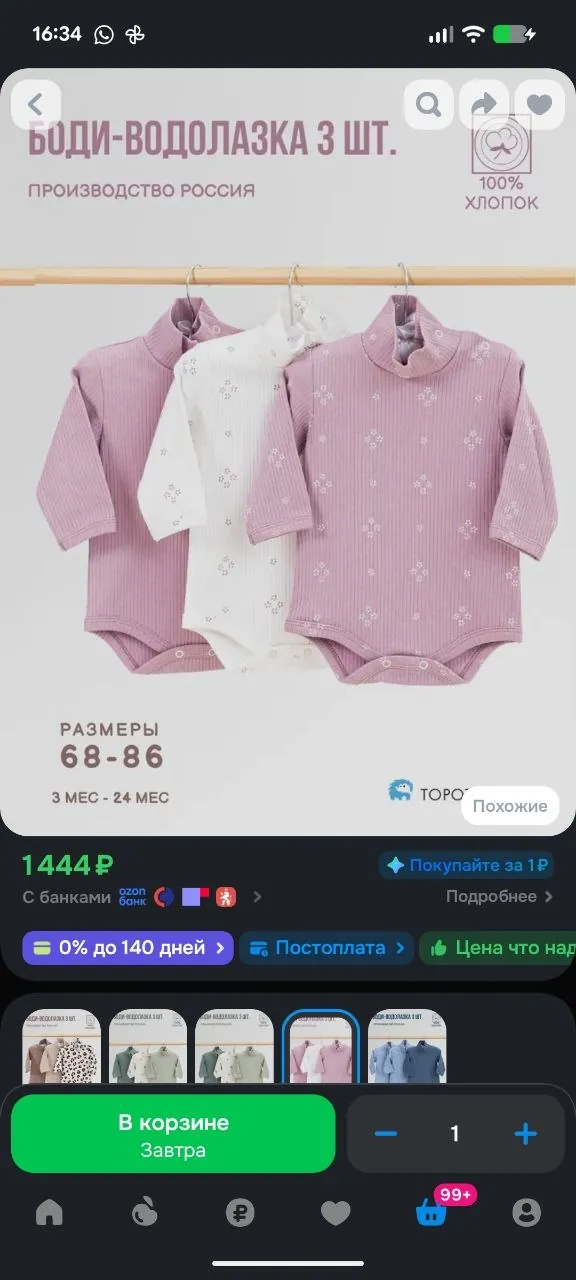This screenshot has width=576, height=1280.
Task: Open the Постоплата chip
Action: click(x=326, y=947)
